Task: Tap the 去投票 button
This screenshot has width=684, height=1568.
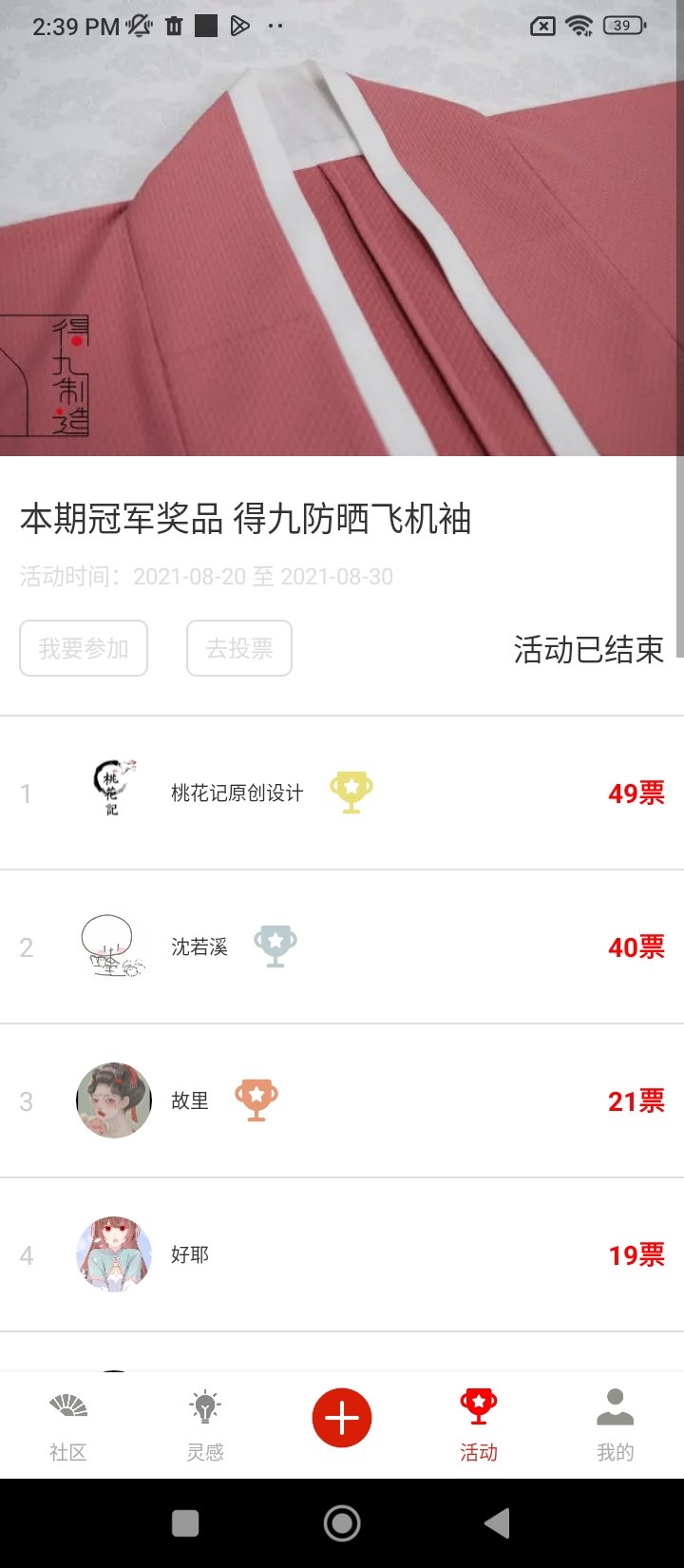Action: point(239,648)
